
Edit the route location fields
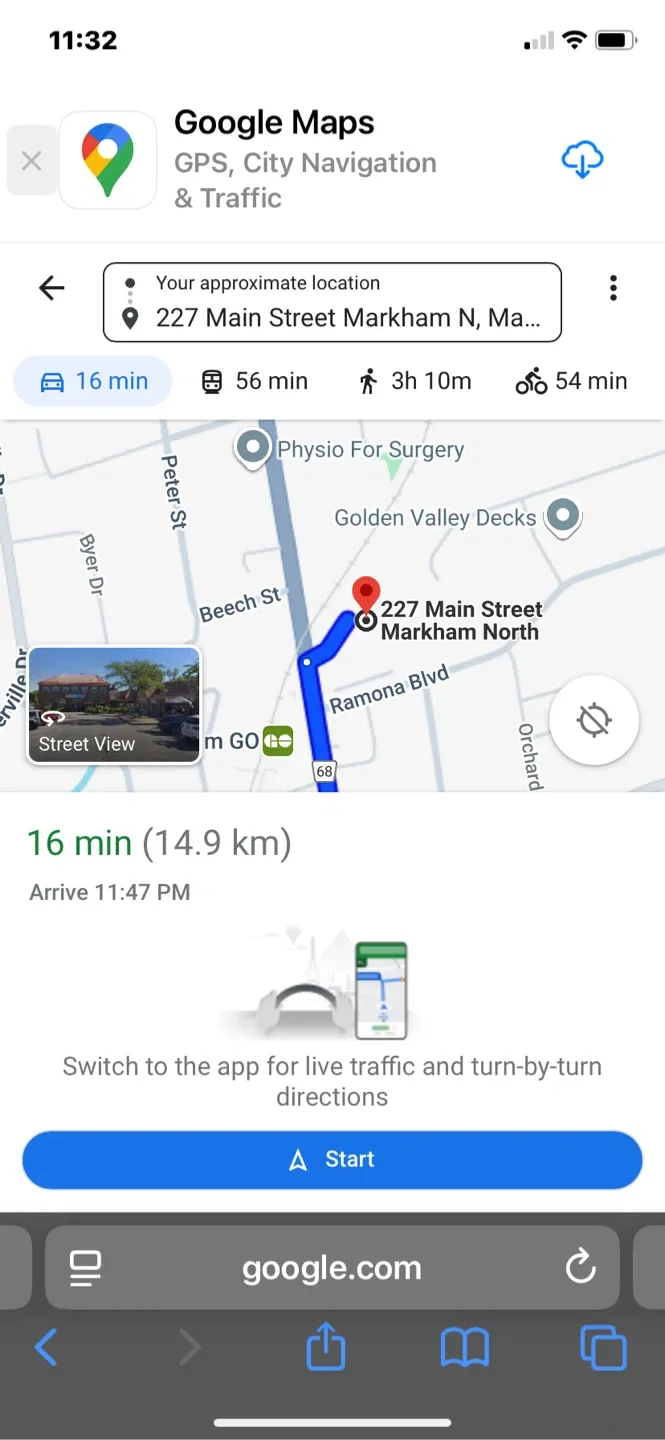[332, 302]
